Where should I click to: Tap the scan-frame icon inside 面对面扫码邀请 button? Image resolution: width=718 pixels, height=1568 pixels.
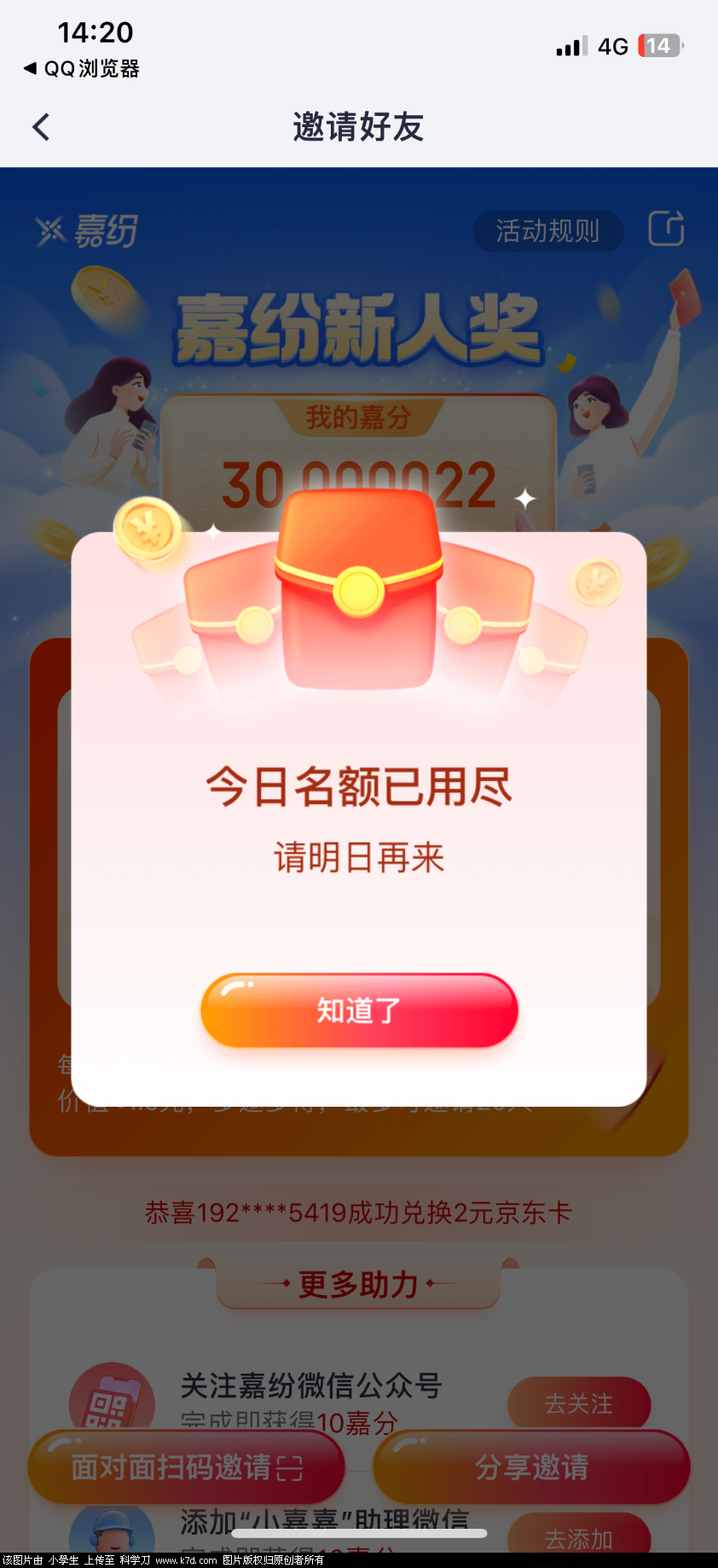pos(290,1467)
